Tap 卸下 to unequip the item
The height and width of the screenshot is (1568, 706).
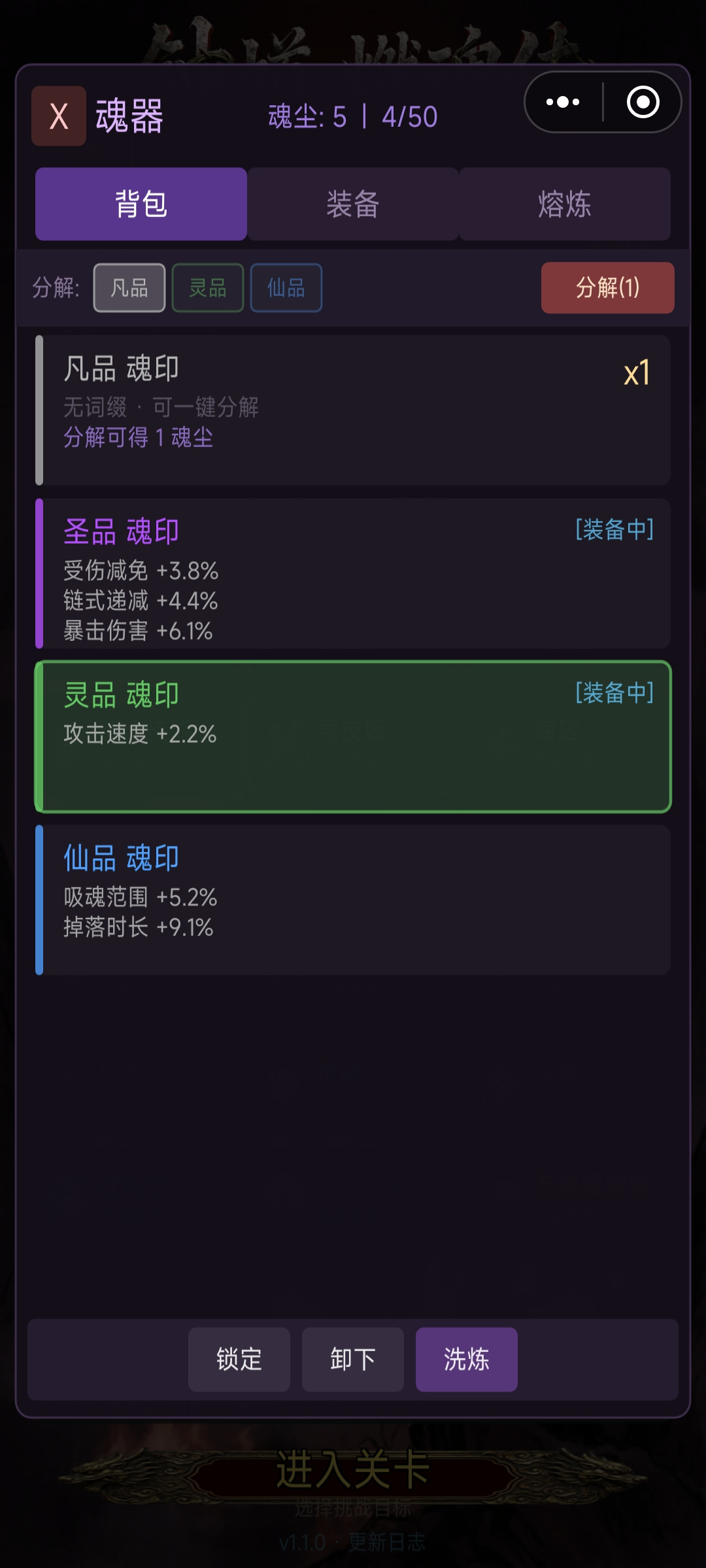(x=352, y=1360)
